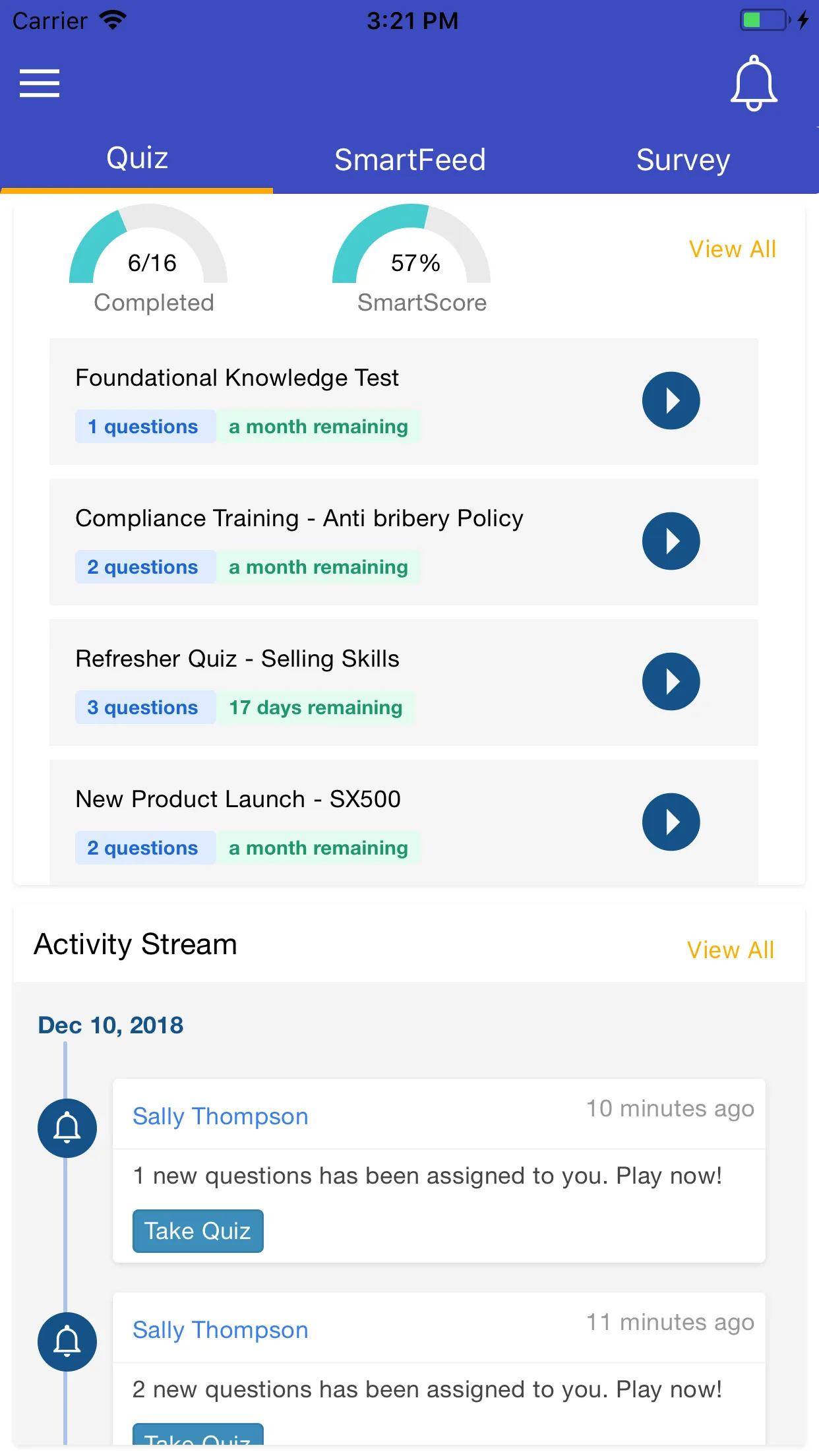Launch the Refresher Quiz - Selling Skills
The image size is (819, 1456).
point(671,682)
